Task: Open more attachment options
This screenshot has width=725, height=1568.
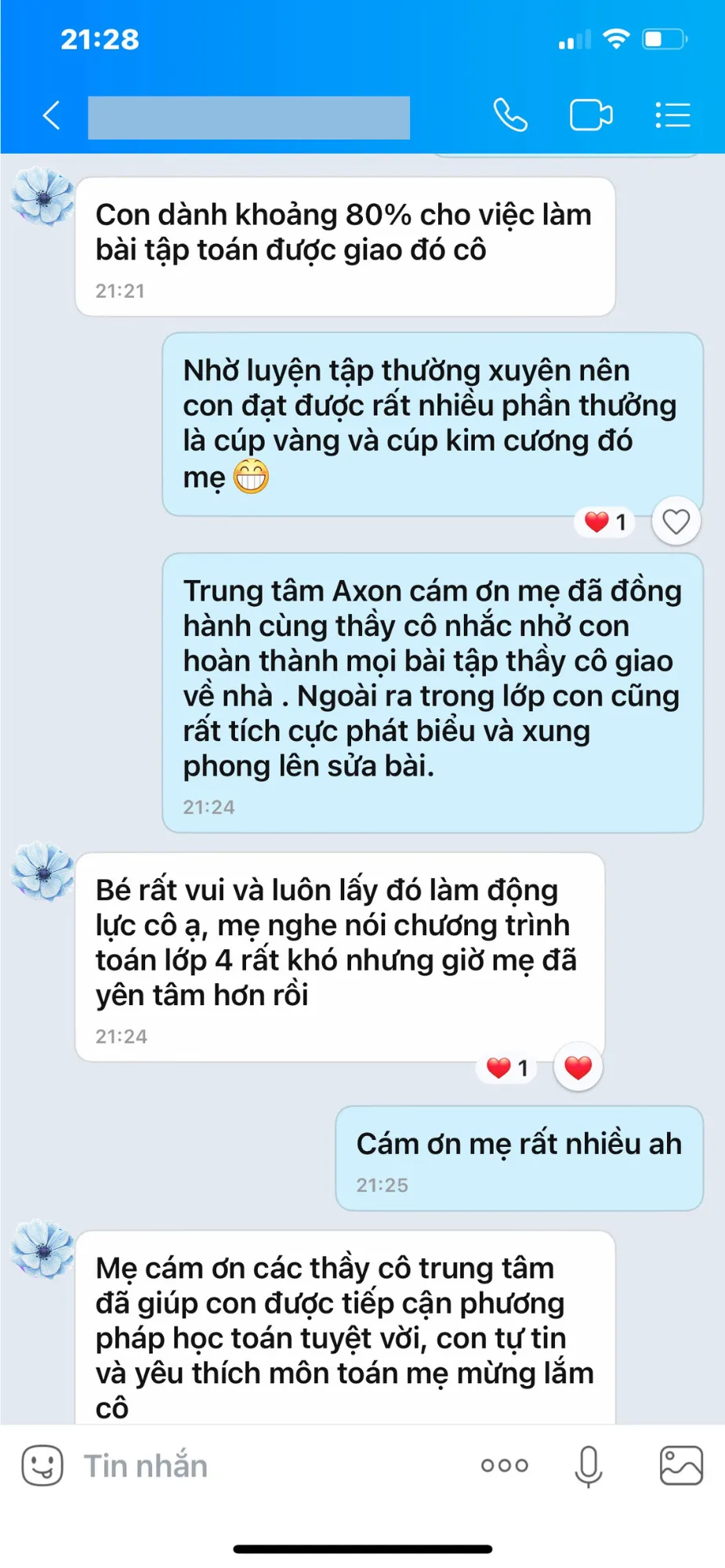Action: [x=505, y=1465]
